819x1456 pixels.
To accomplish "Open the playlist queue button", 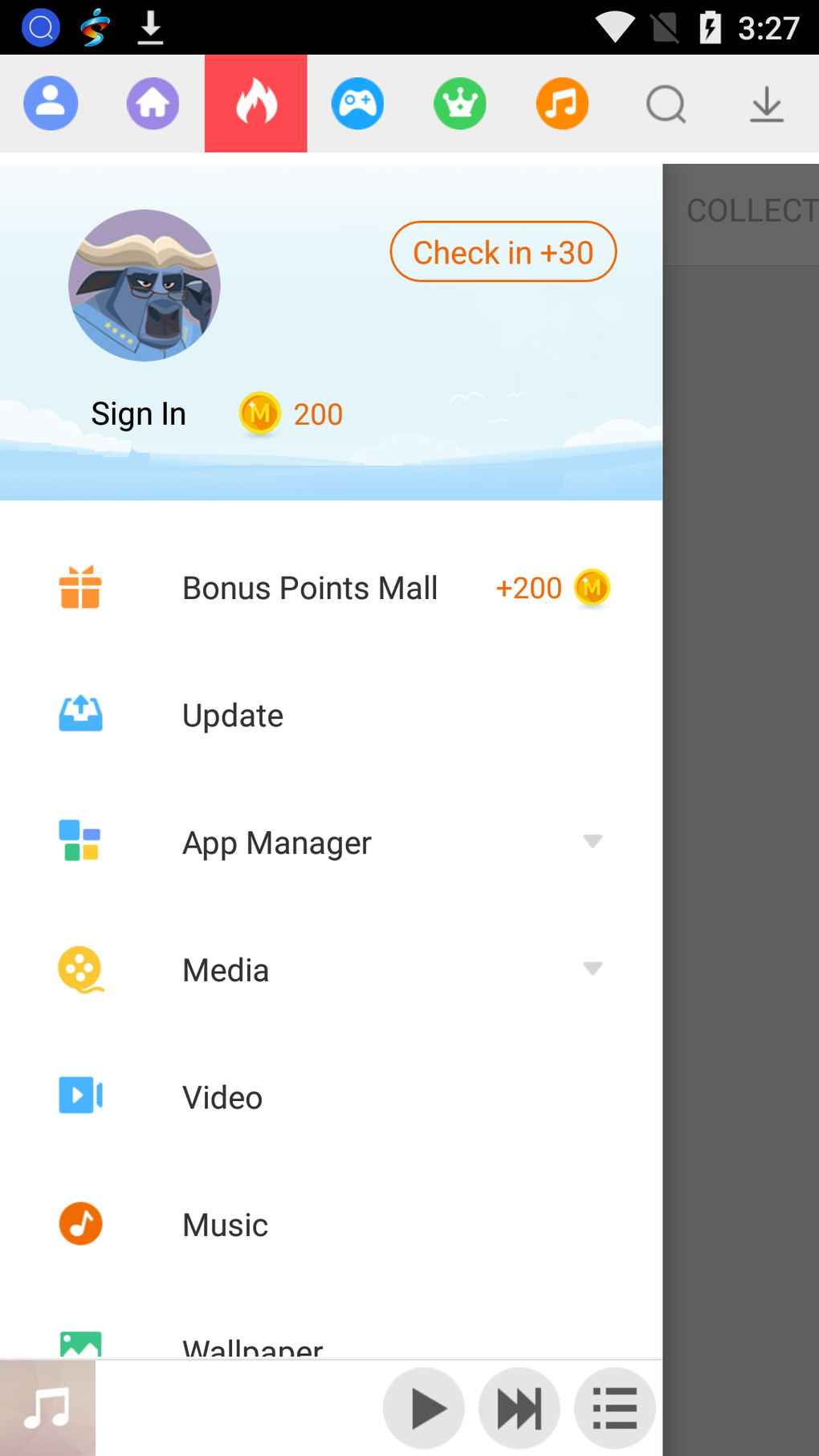I will click(x=615, y=1409).
